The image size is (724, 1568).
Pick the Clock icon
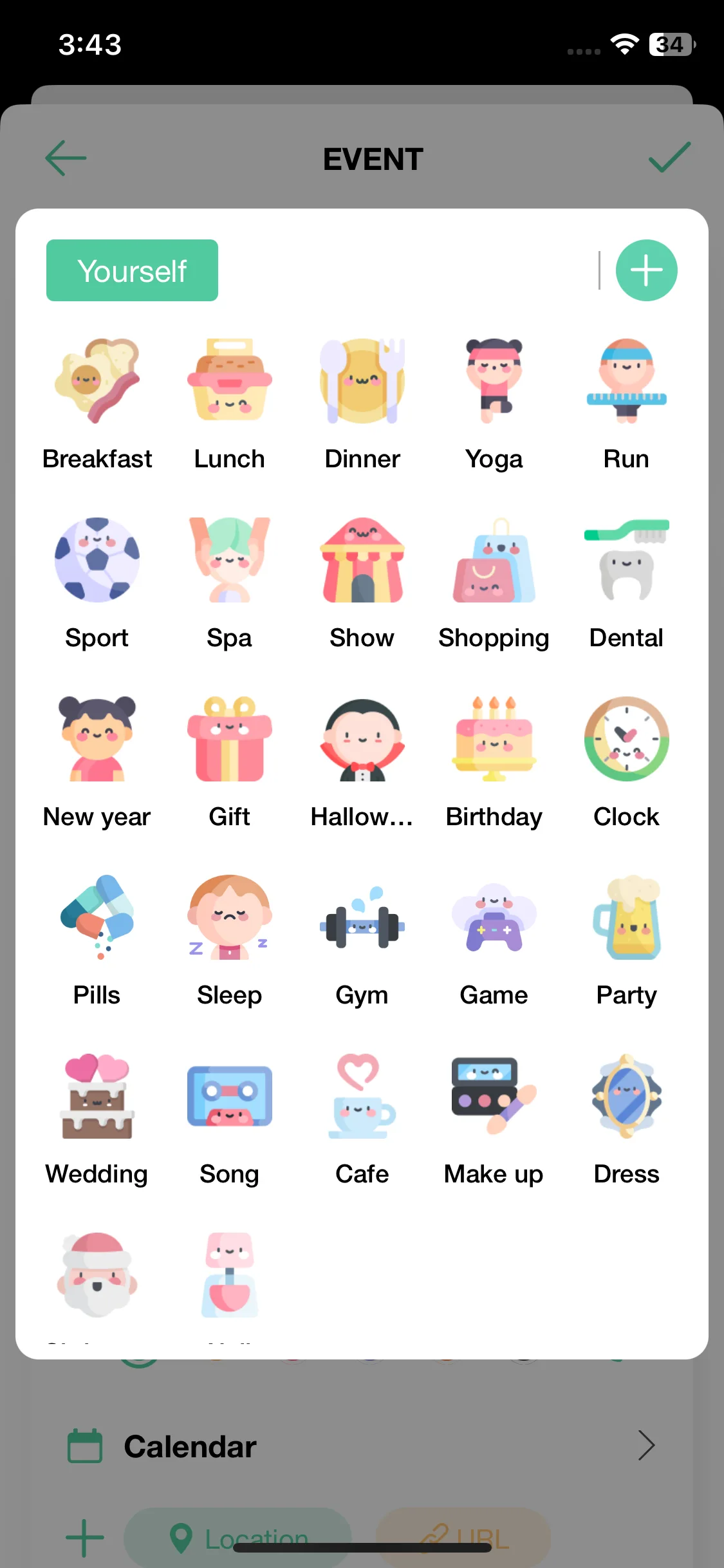(626, 739)
